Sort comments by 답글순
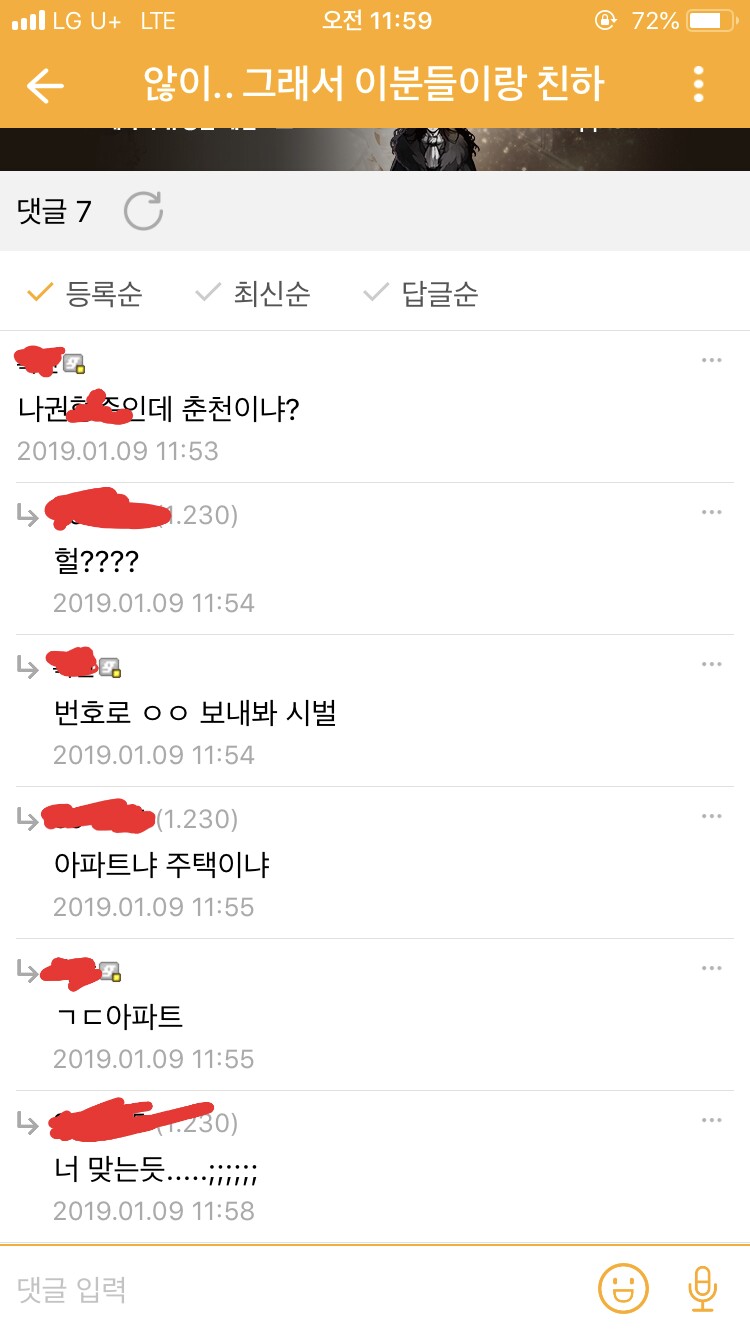Image resolution: width=750 pixels, height=1334 pixels. click(421, 293)
